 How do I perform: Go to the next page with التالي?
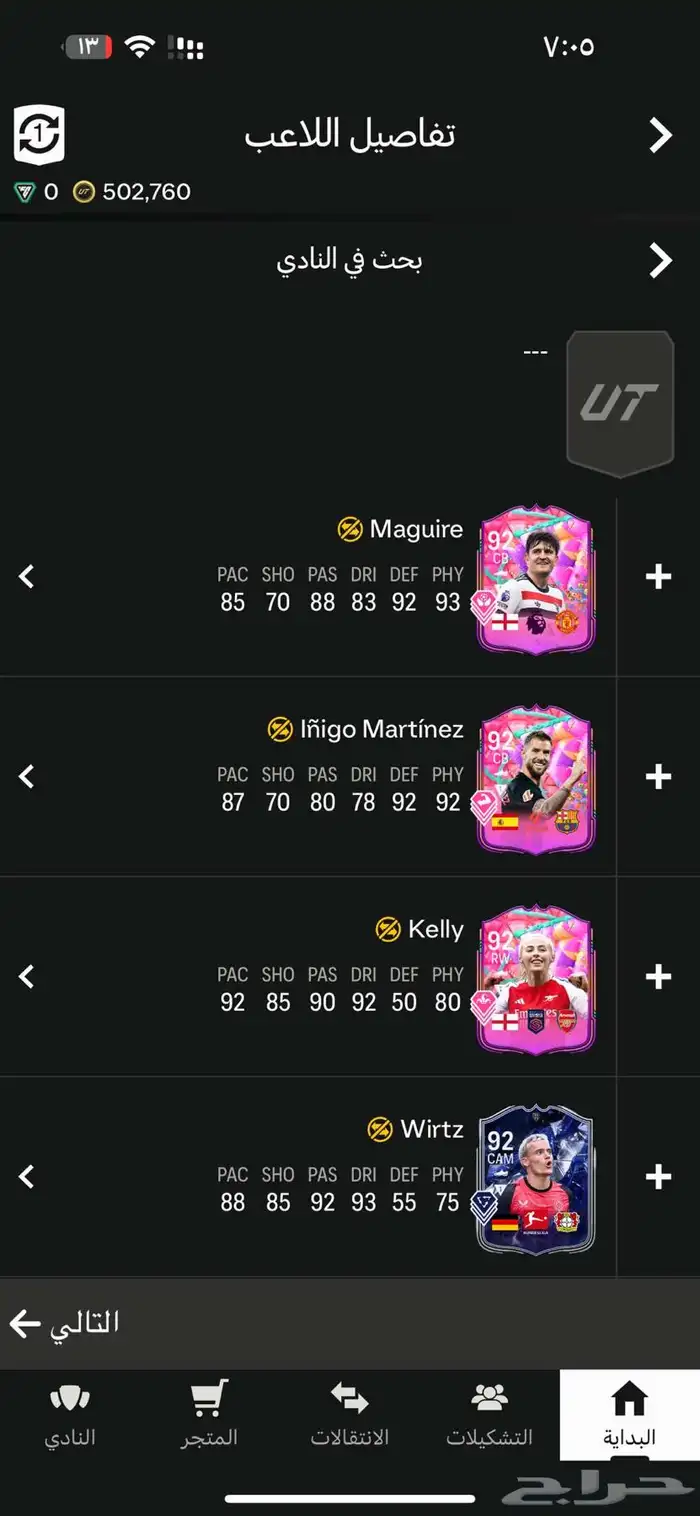65,1323
